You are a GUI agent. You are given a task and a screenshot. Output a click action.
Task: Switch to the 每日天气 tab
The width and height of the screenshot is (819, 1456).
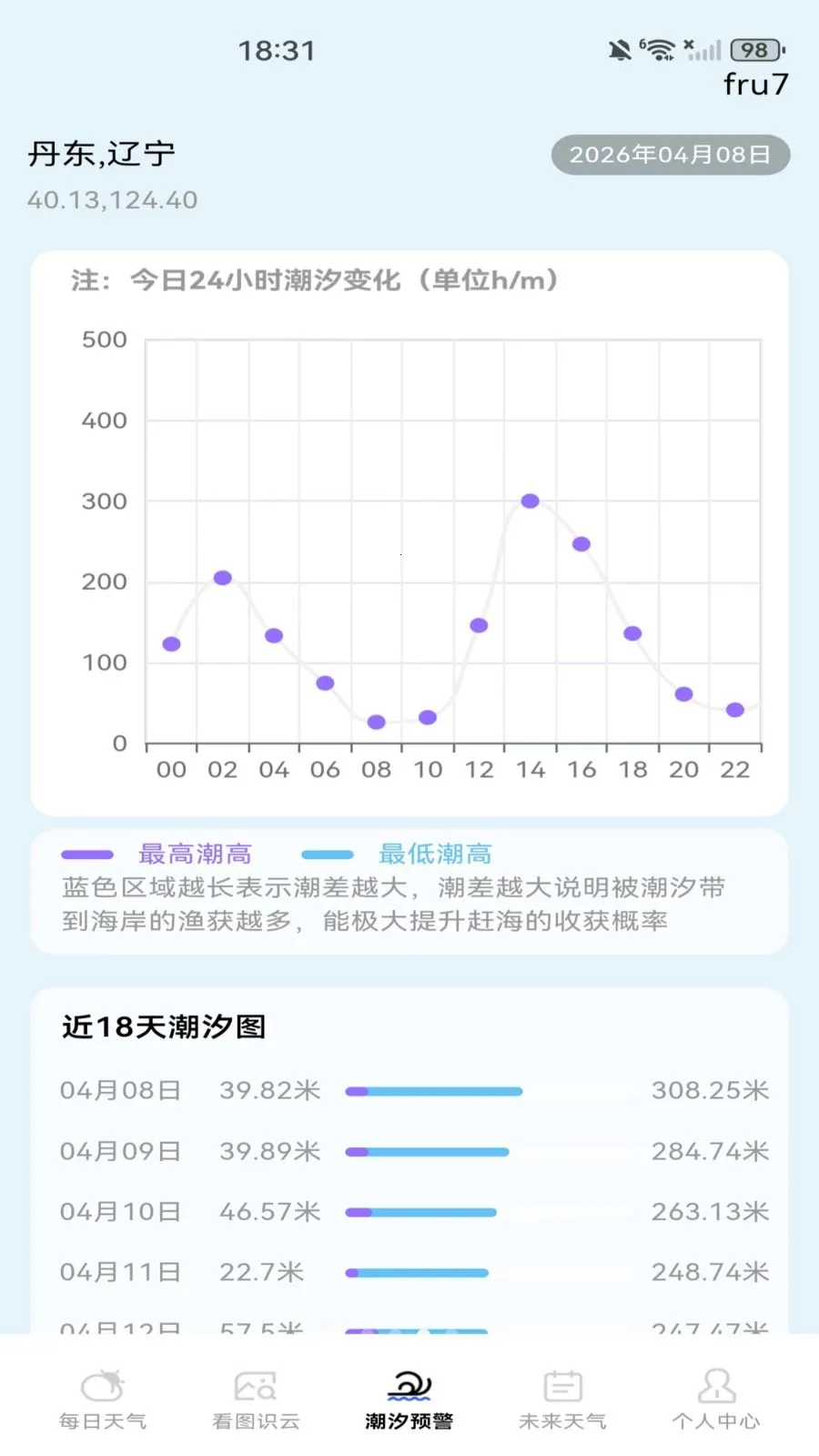[103, 1399]
